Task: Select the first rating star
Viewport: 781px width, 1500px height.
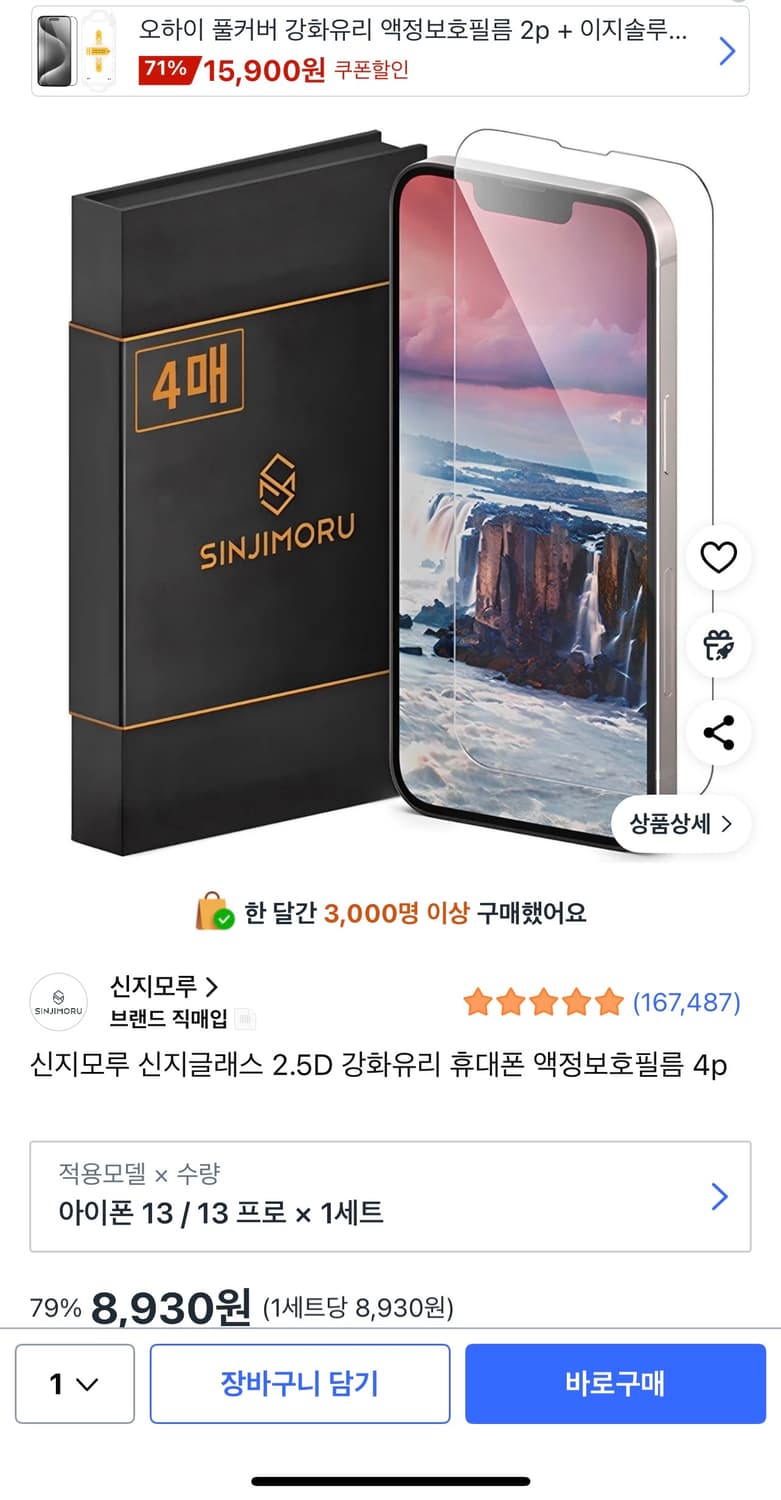Action: 477,1000
